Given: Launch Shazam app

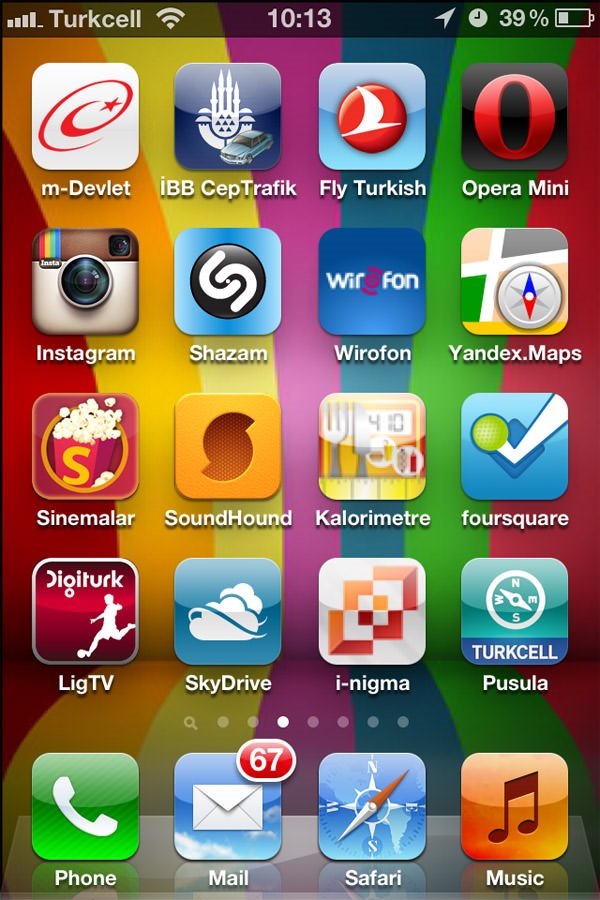Looking at the screenshot, I should [x=228, y=282].
